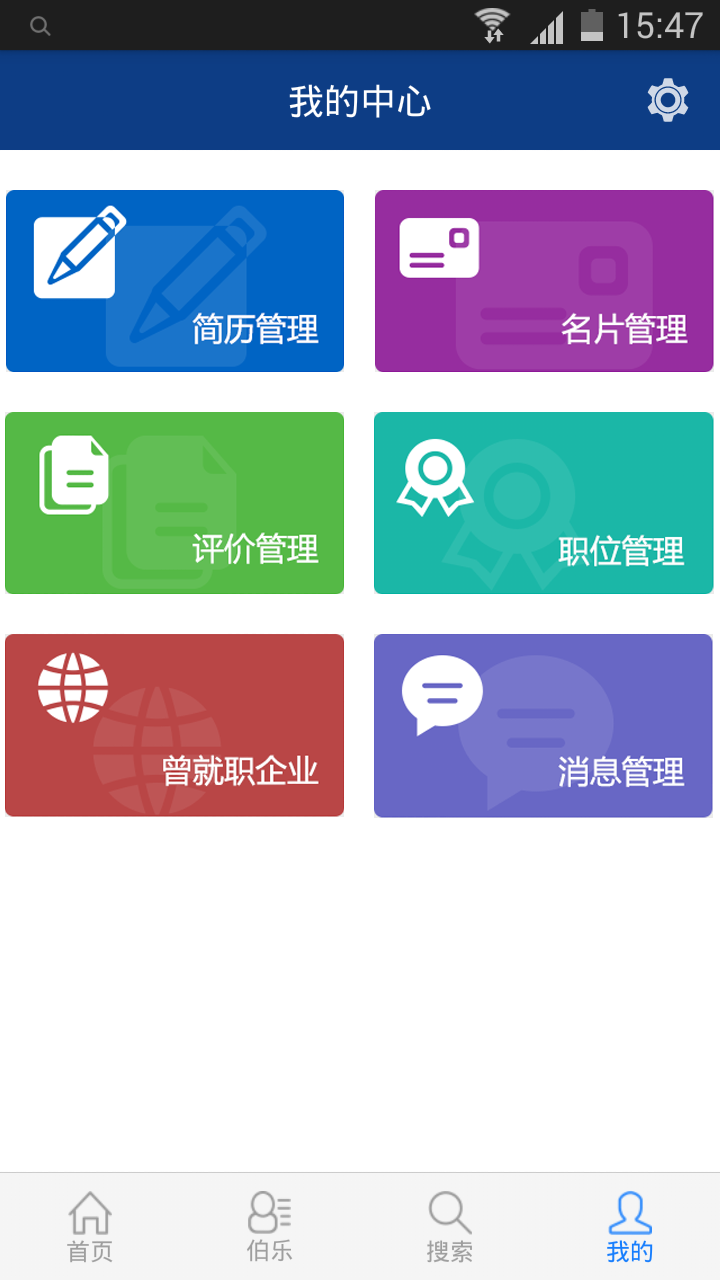Open settings via the gear icon

(667, 99)
